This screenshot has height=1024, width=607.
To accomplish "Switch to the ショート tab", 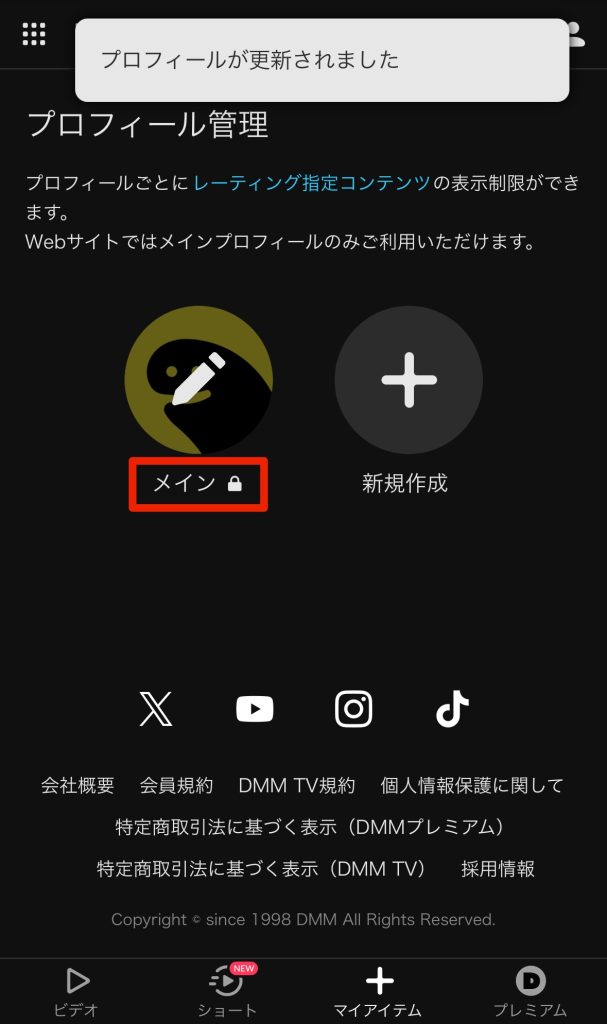I will [x=227, y=991].
